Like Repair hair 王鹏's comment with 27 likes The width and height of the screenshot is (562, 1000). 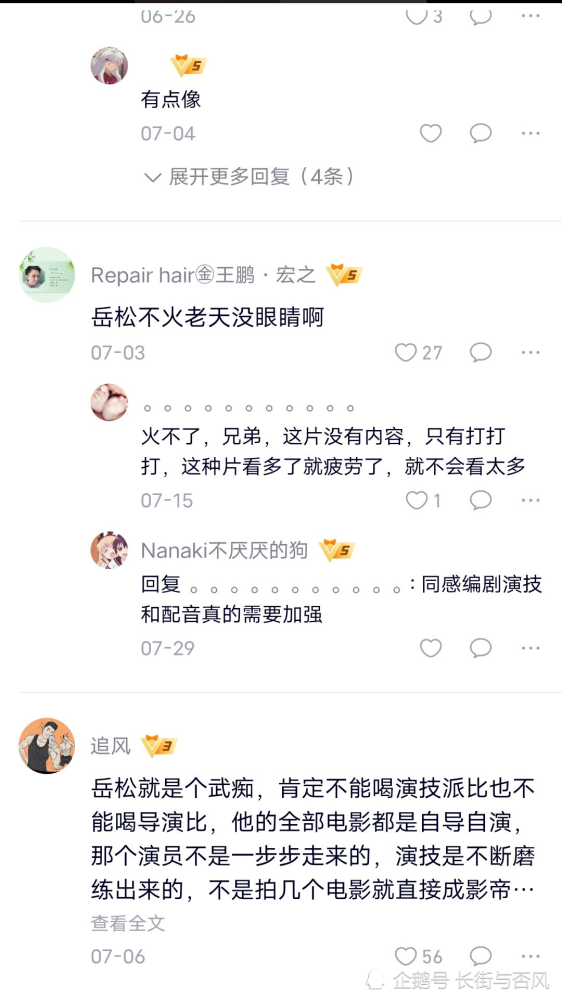point(418,352)
